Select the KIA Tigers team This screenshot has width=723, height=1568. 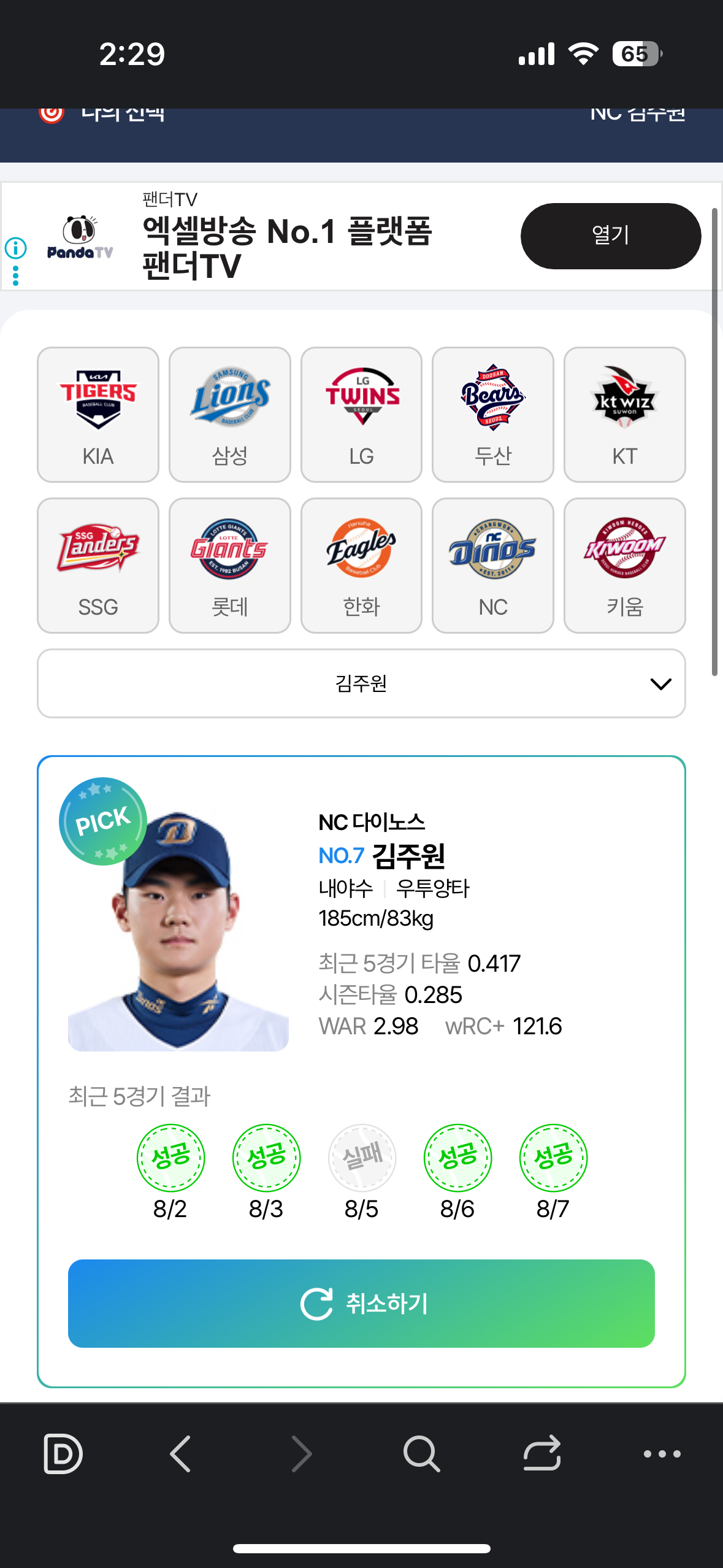tap(98, 415)
